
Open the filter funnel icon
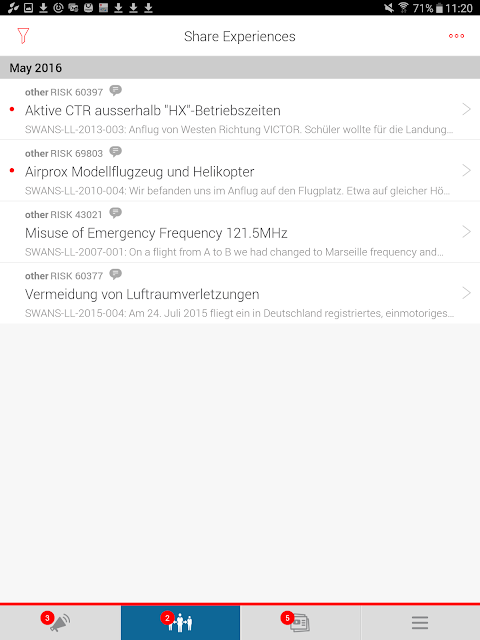tap(23, 36)
